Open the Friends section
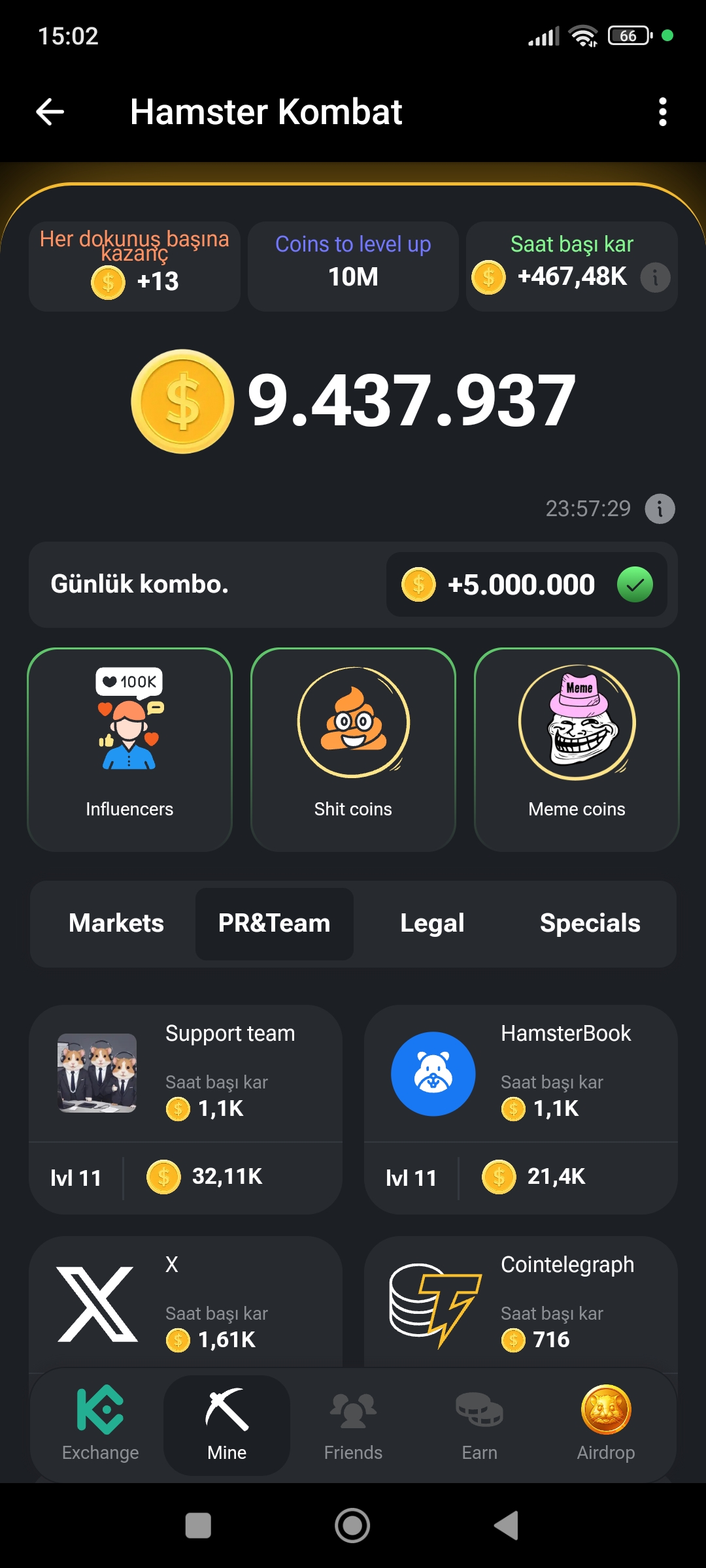 [x=353, y=1424]
